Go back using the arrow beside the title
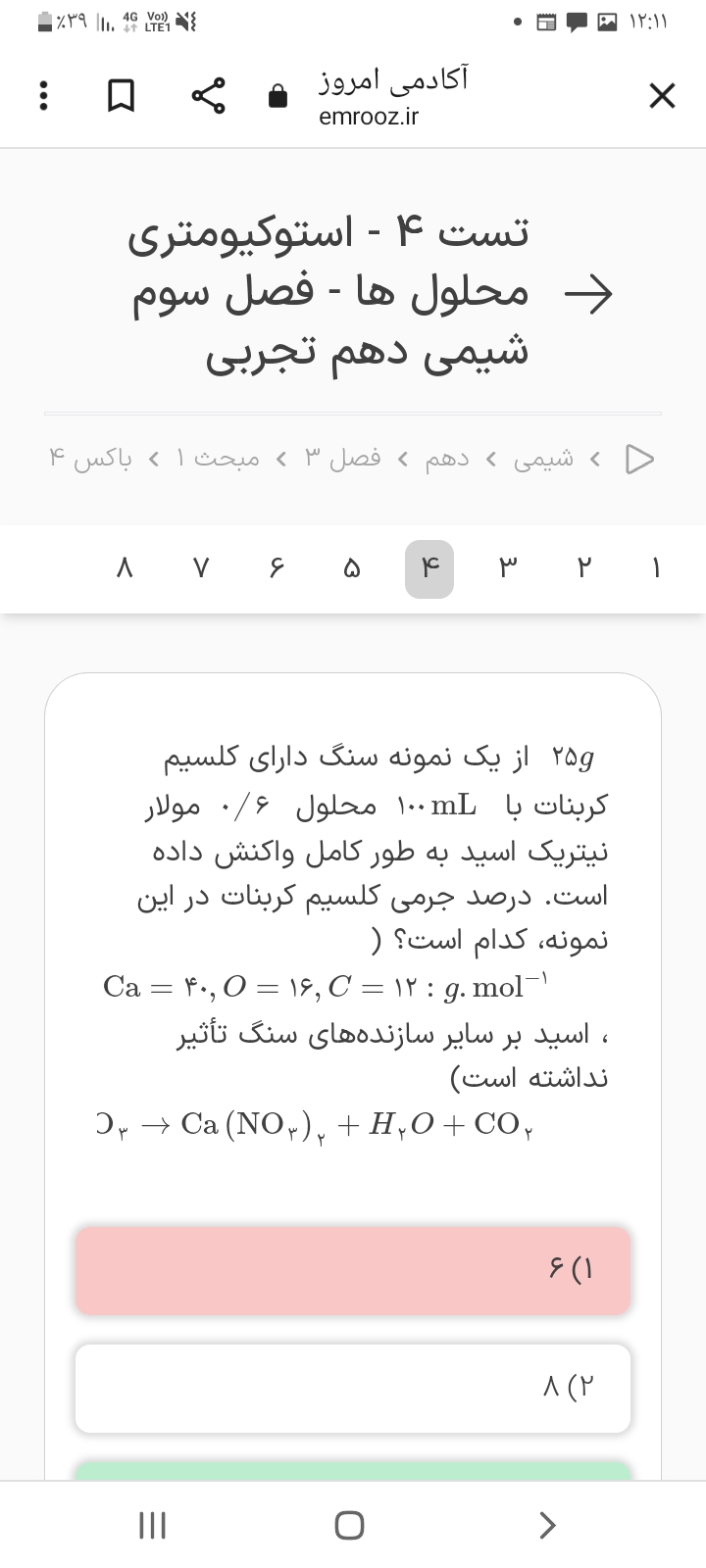The image size is (706, 1568). point(588,293)
